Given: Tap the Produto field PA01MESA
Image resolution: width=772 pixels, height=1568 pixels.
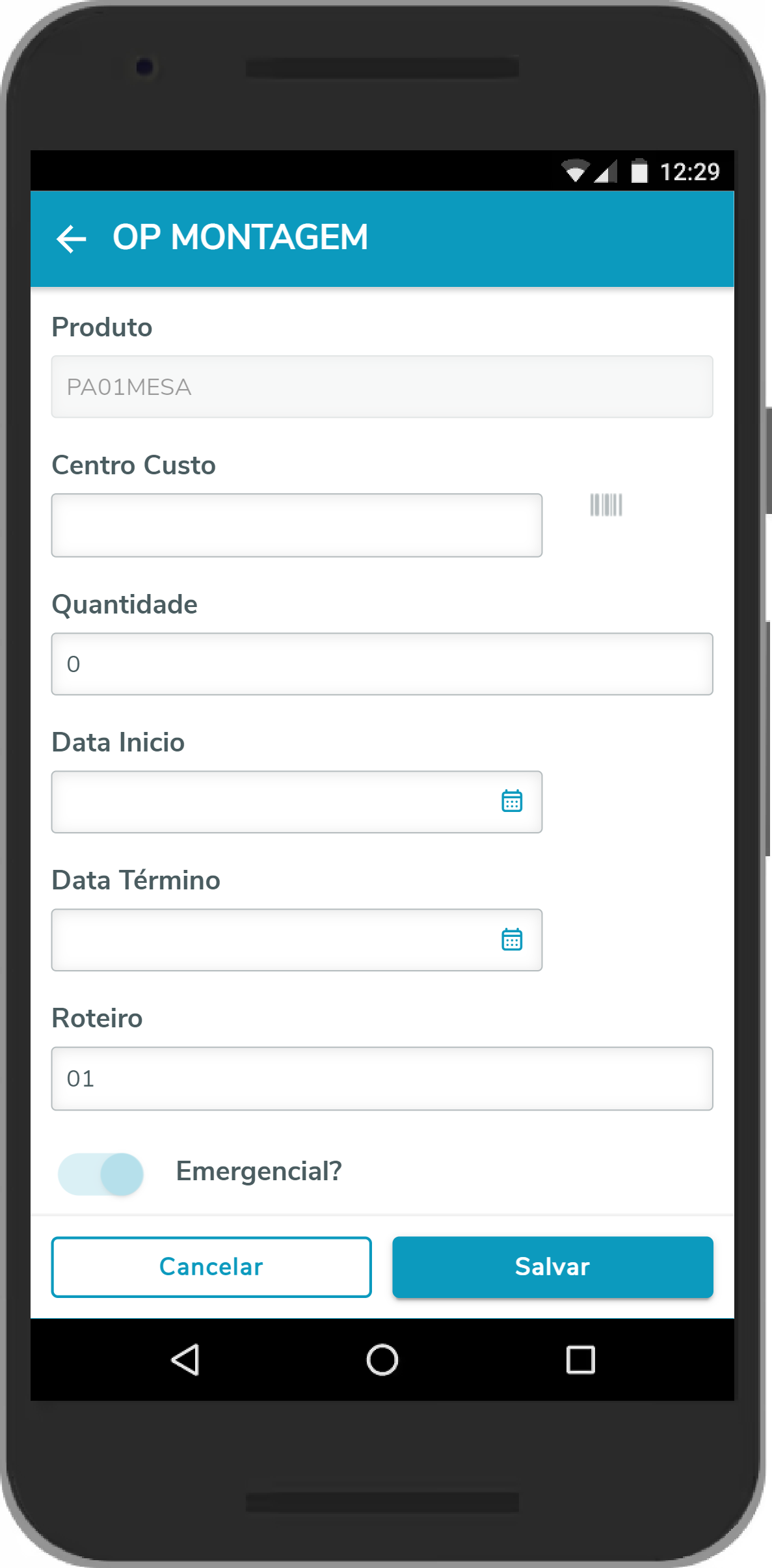Looking at the screenshot, I should tap(382, 387).
